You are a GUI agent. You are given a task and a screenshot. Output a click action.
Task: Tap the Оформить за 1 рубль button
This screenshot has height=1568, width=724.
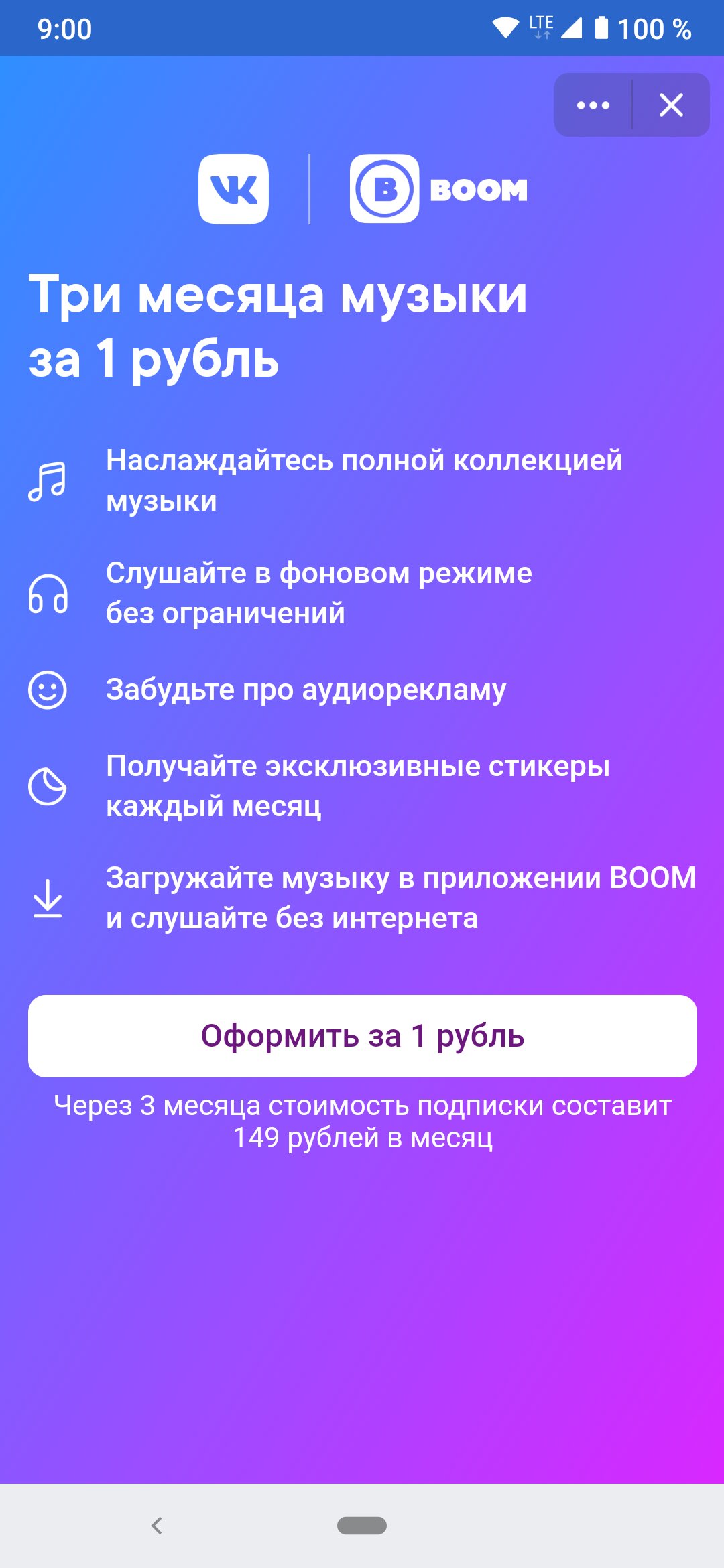(x=362, y=1036)
